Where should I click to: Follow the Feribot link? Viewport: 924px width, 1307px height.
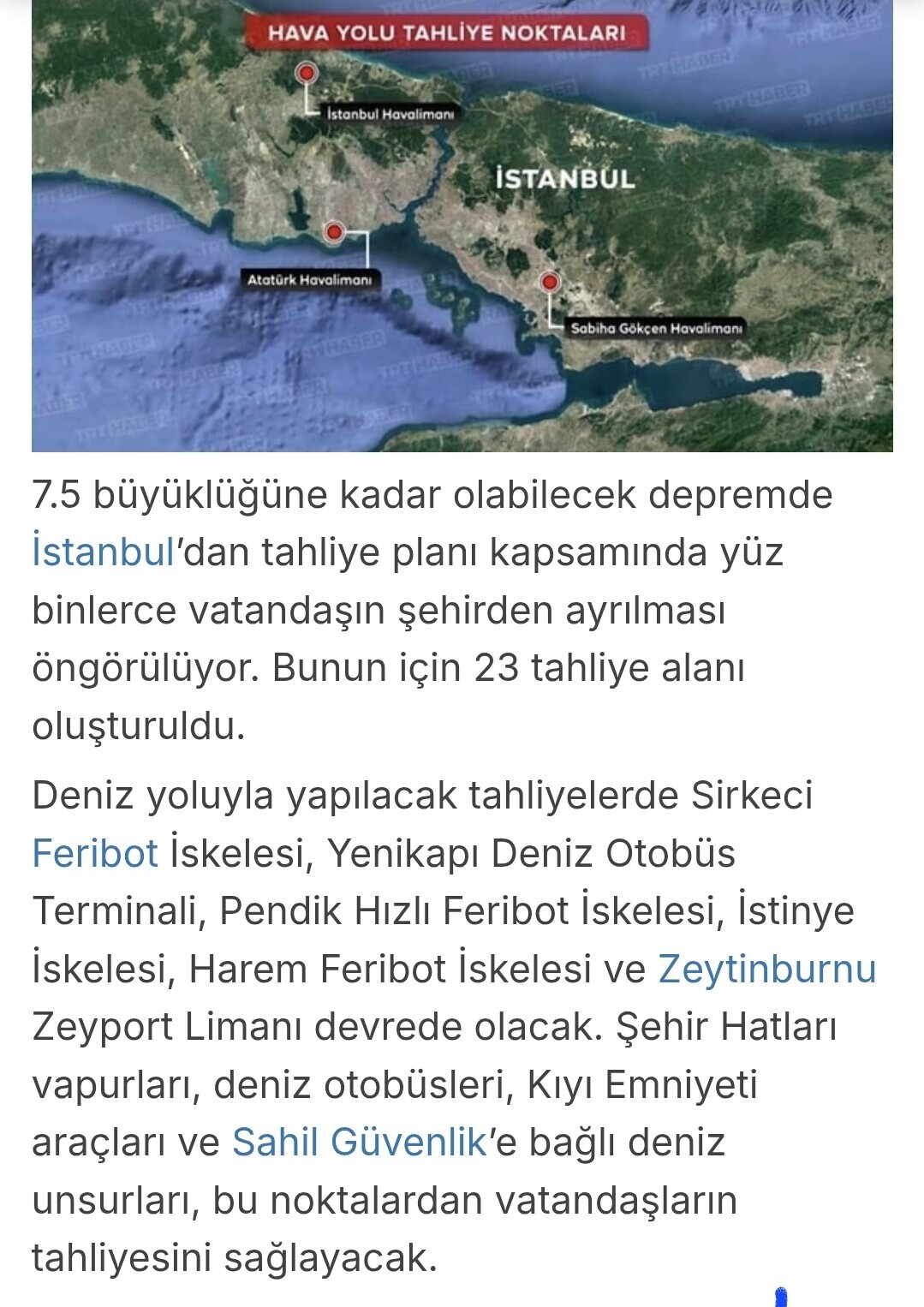tap(95, 854)
